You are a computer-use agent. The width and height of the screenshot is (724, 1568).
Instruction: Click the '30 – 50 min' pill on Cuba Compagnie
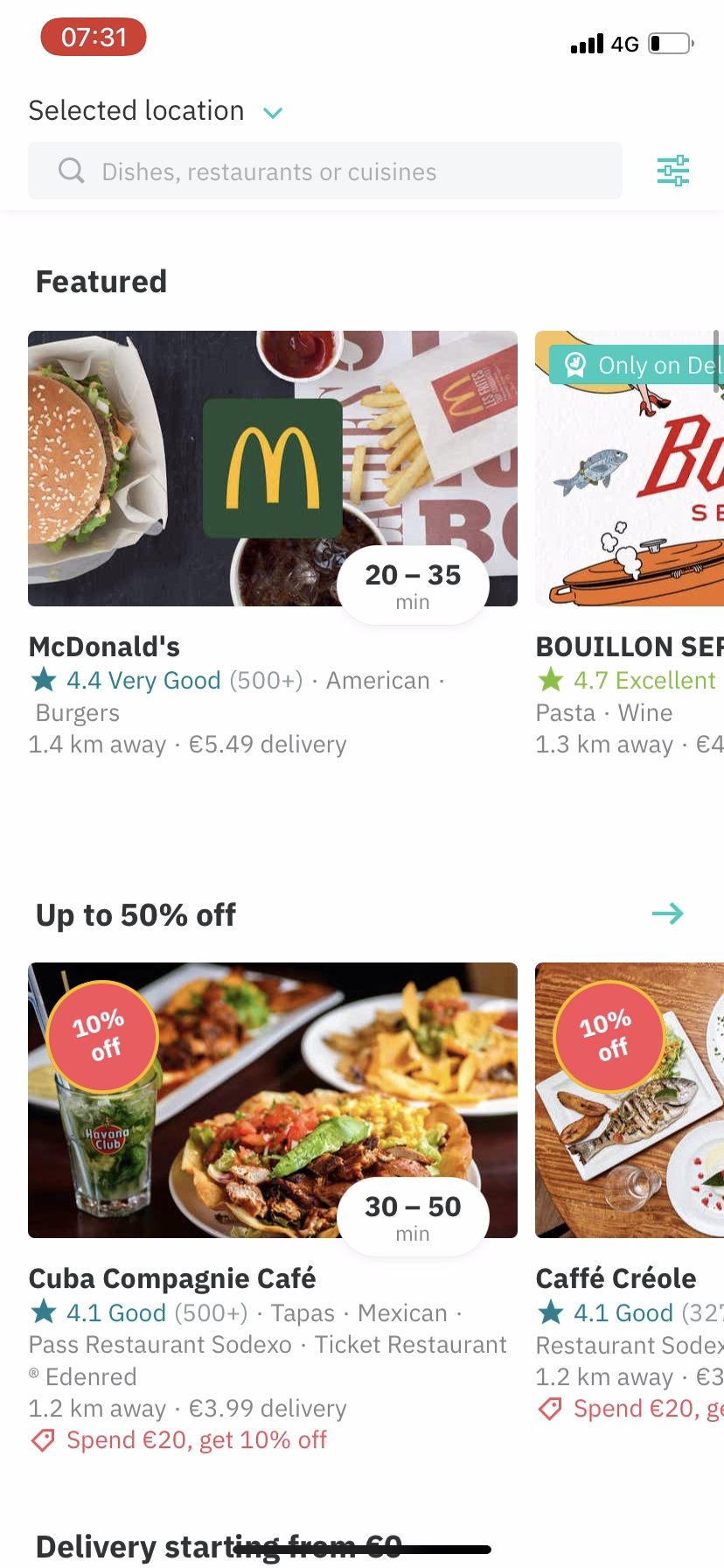click(x=412, y=1215)
